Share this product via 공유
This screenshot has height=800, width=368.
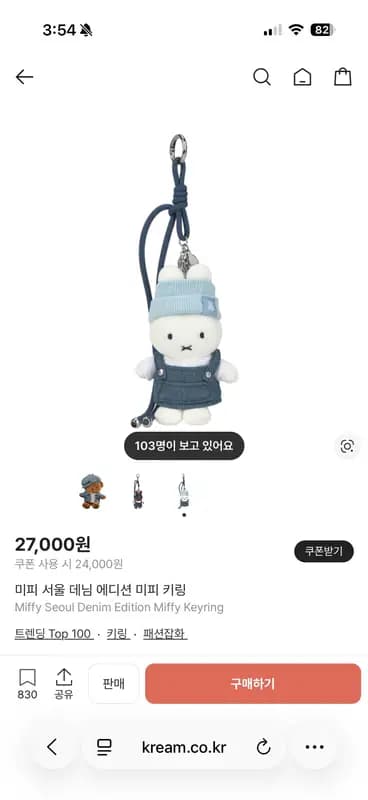tap(64, 684)
